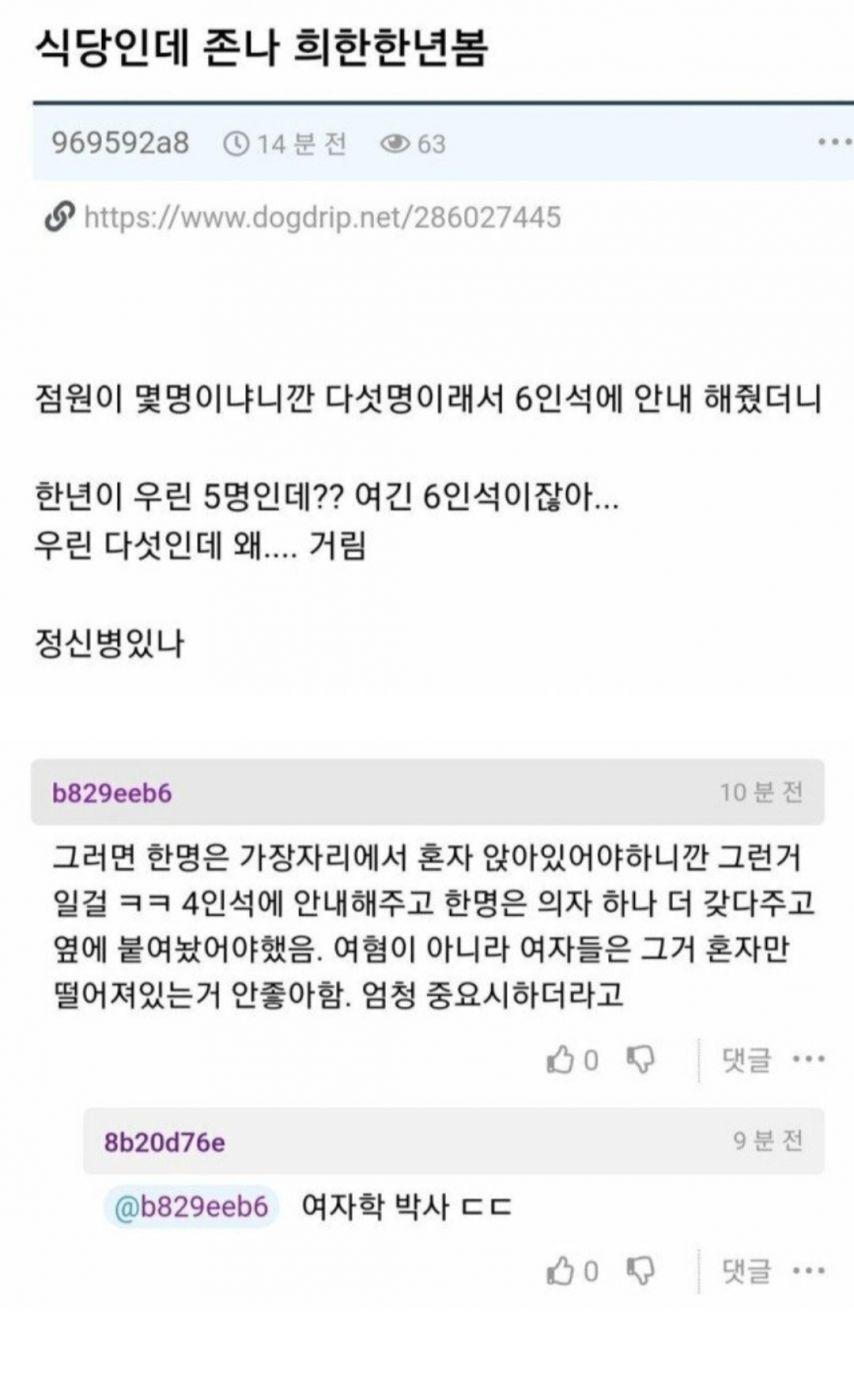Open more options on 8b20d76e's reply
This screenshot has width=854, height=1384.
click(808, 1271)
